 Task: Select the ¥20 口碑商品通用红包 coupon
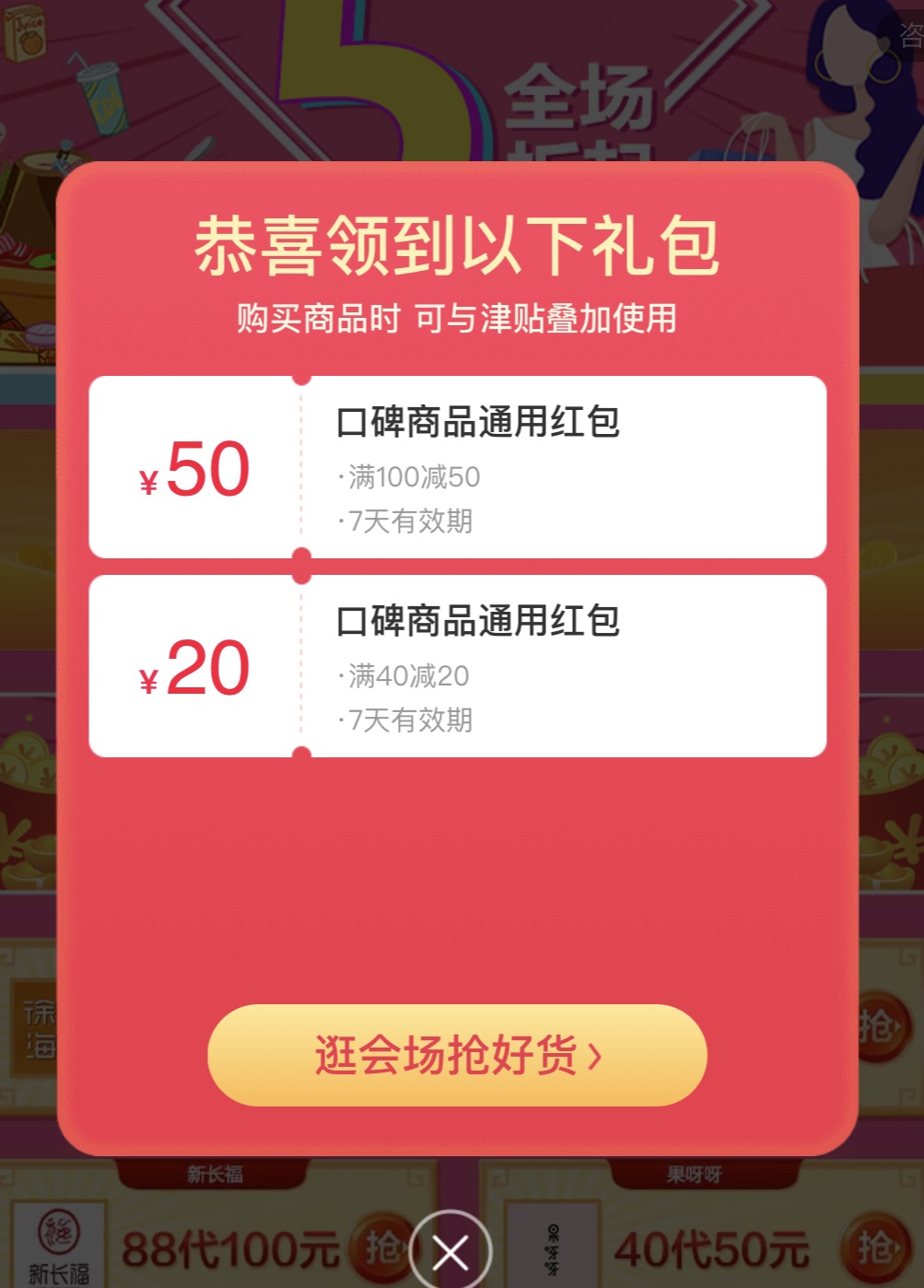[457, 666]
